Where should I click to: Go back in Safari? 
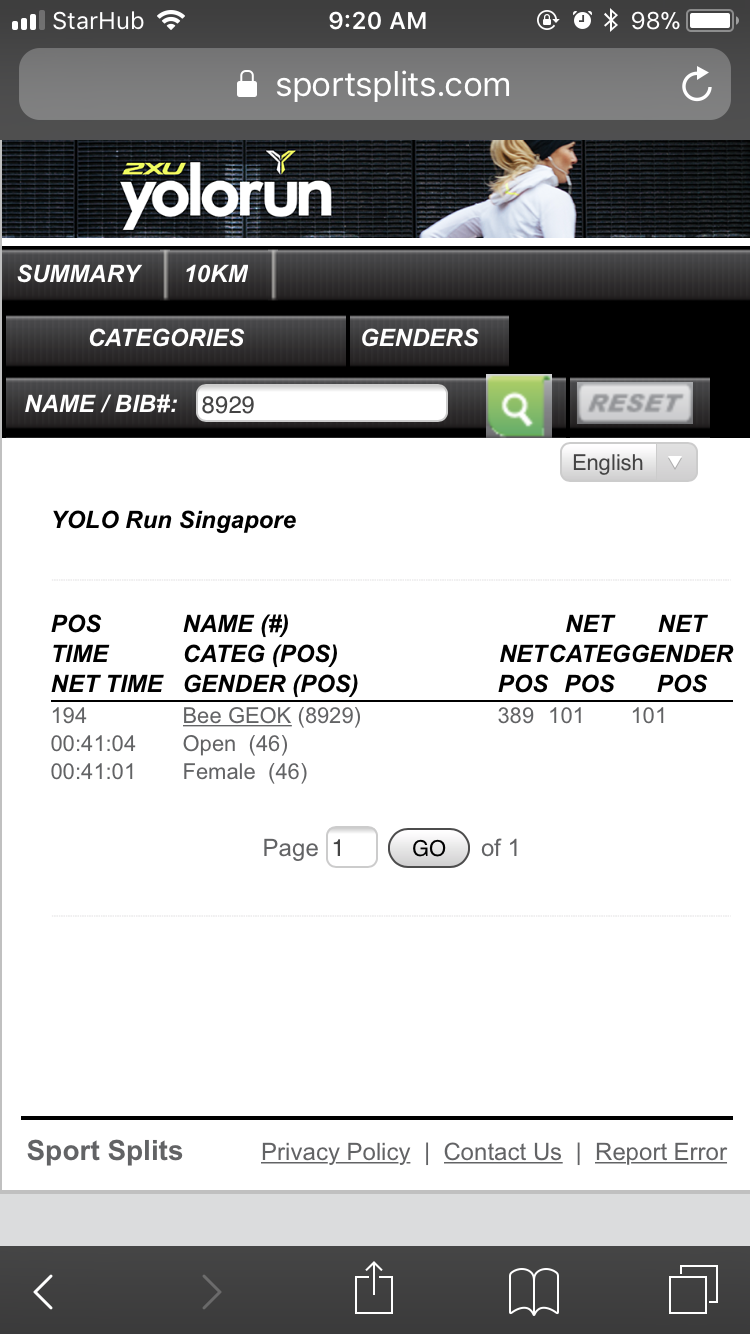click(x=43, y=1292)
